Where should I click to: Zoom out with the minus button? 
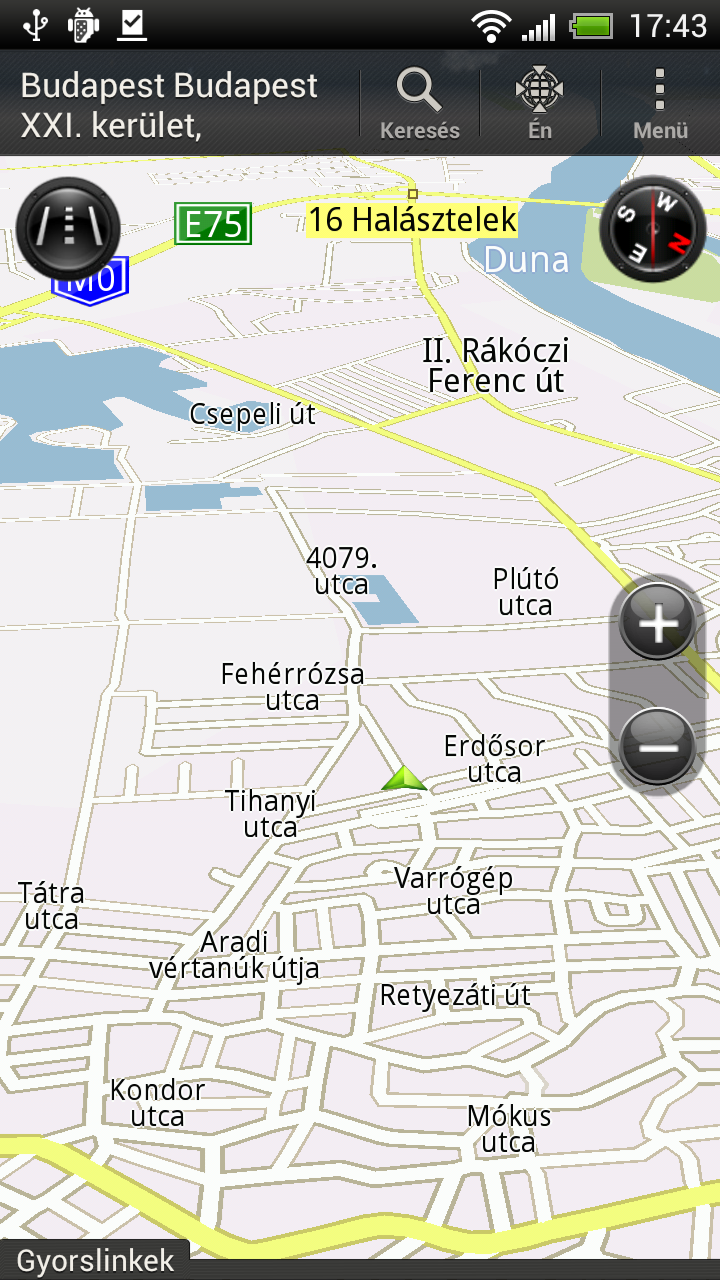pyautogui.click(x=657, y=747)
